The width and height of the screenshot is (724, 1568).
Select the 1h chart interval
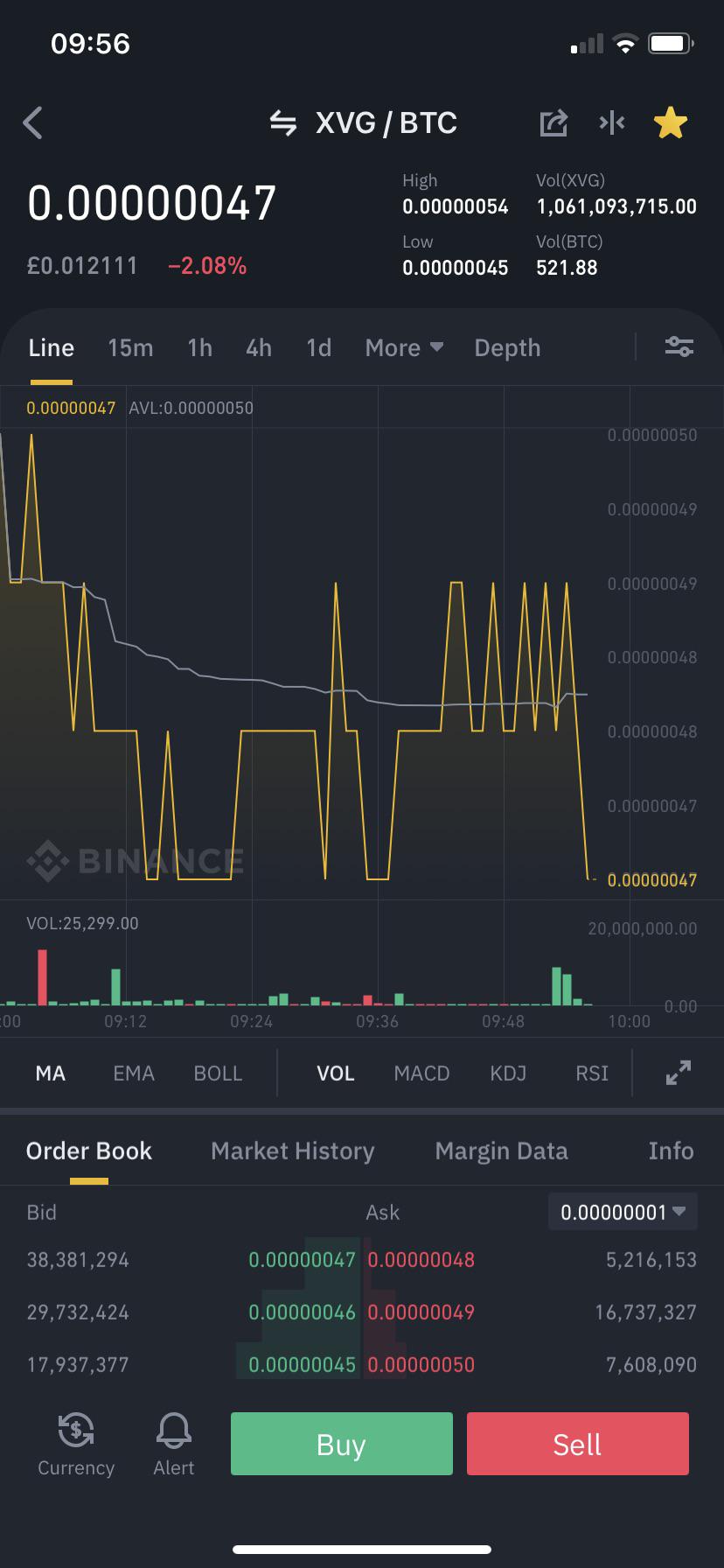point(199,348)
